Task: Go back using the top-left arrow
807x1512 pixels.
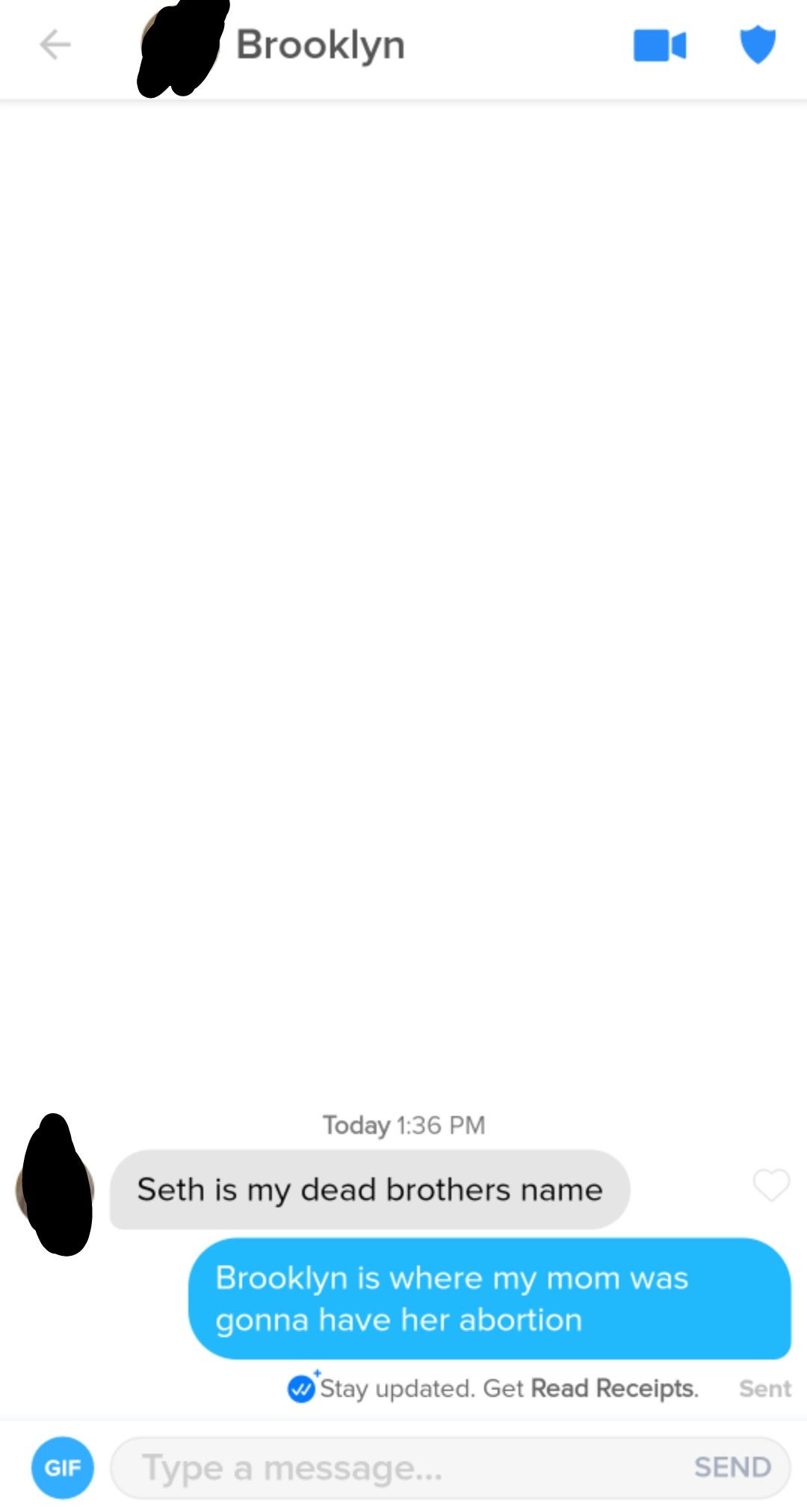Action: [55, 45]
